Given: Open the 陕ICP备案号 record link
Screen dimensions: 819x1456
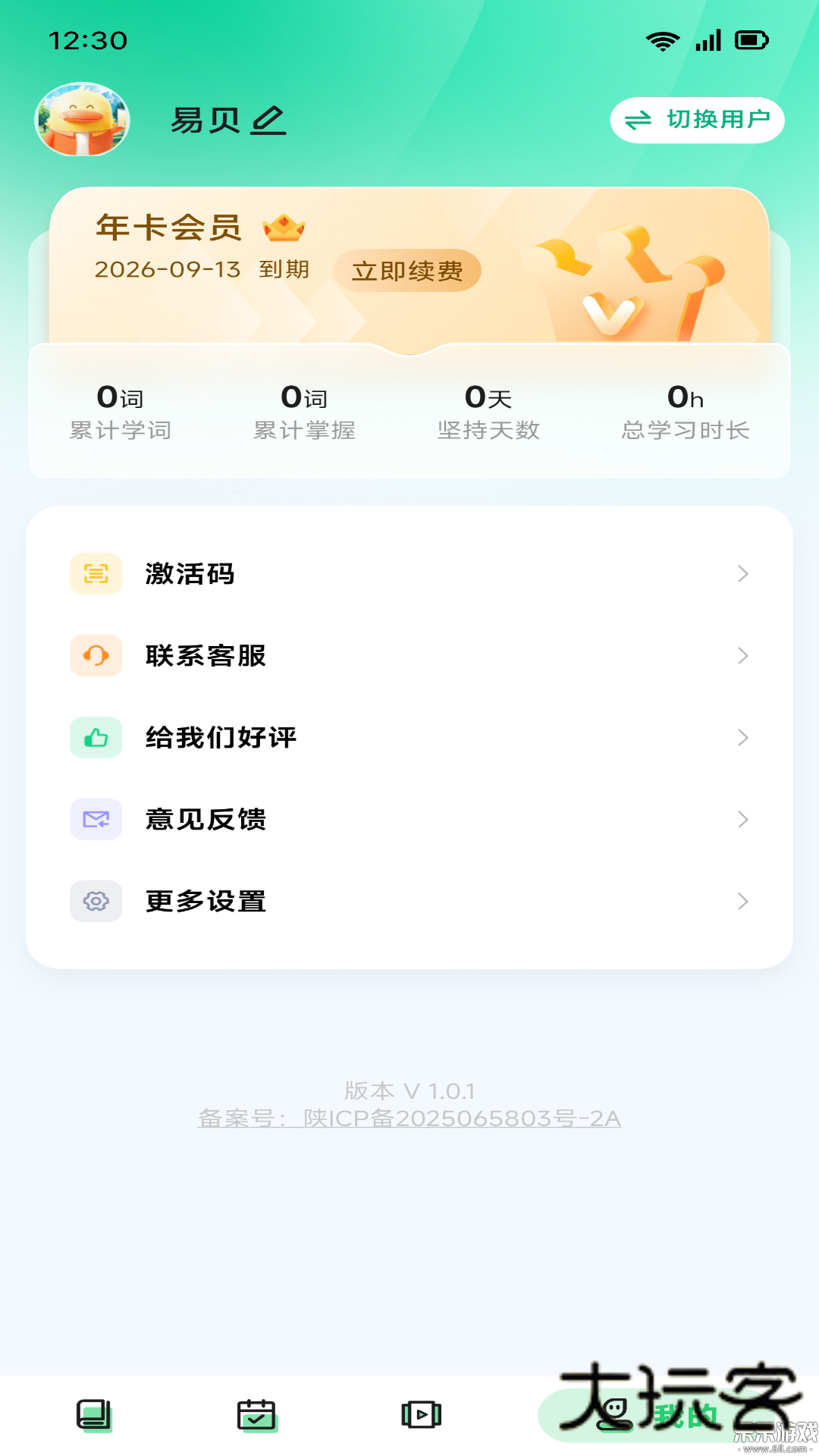Looking at the screenshot, I should 409,1117.
